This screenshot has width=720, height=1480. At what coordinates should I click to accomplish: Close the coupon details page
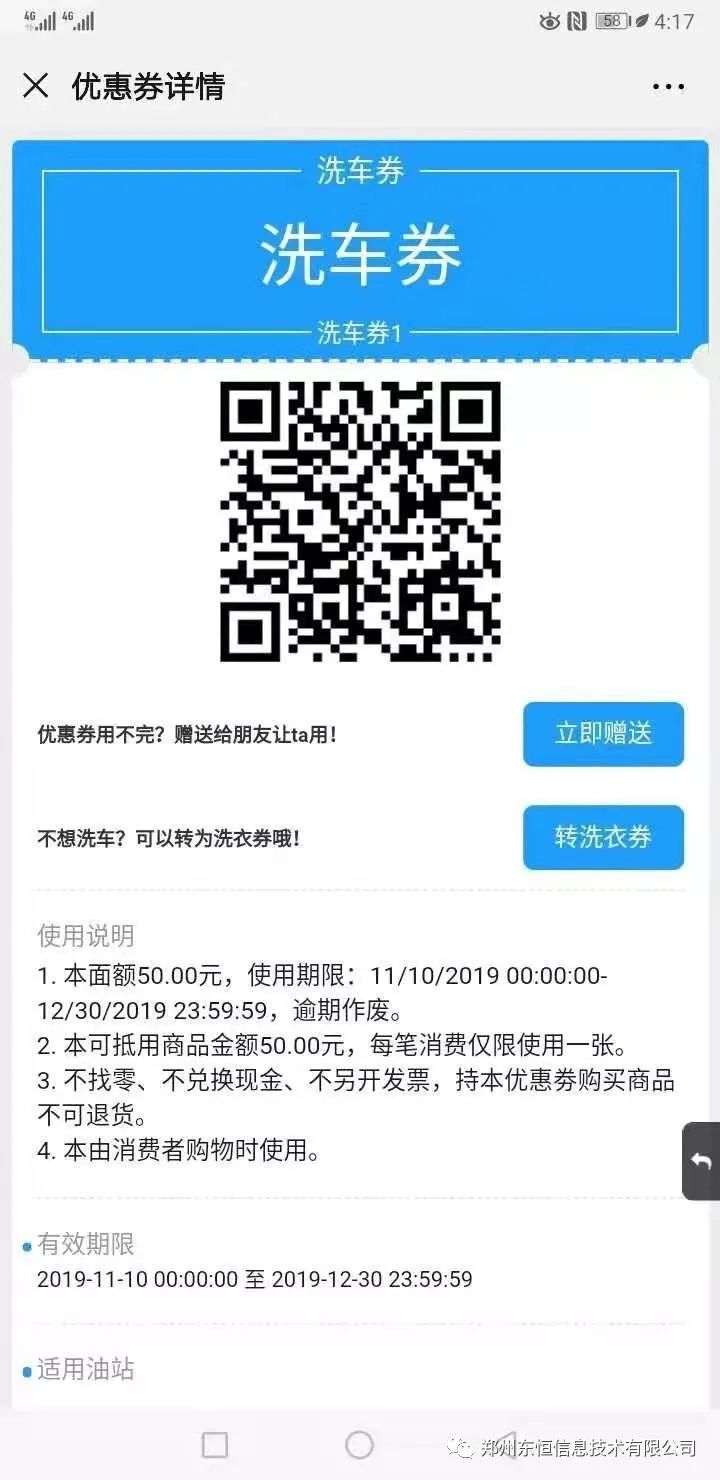pyautogui.click(x=35, y=86)
